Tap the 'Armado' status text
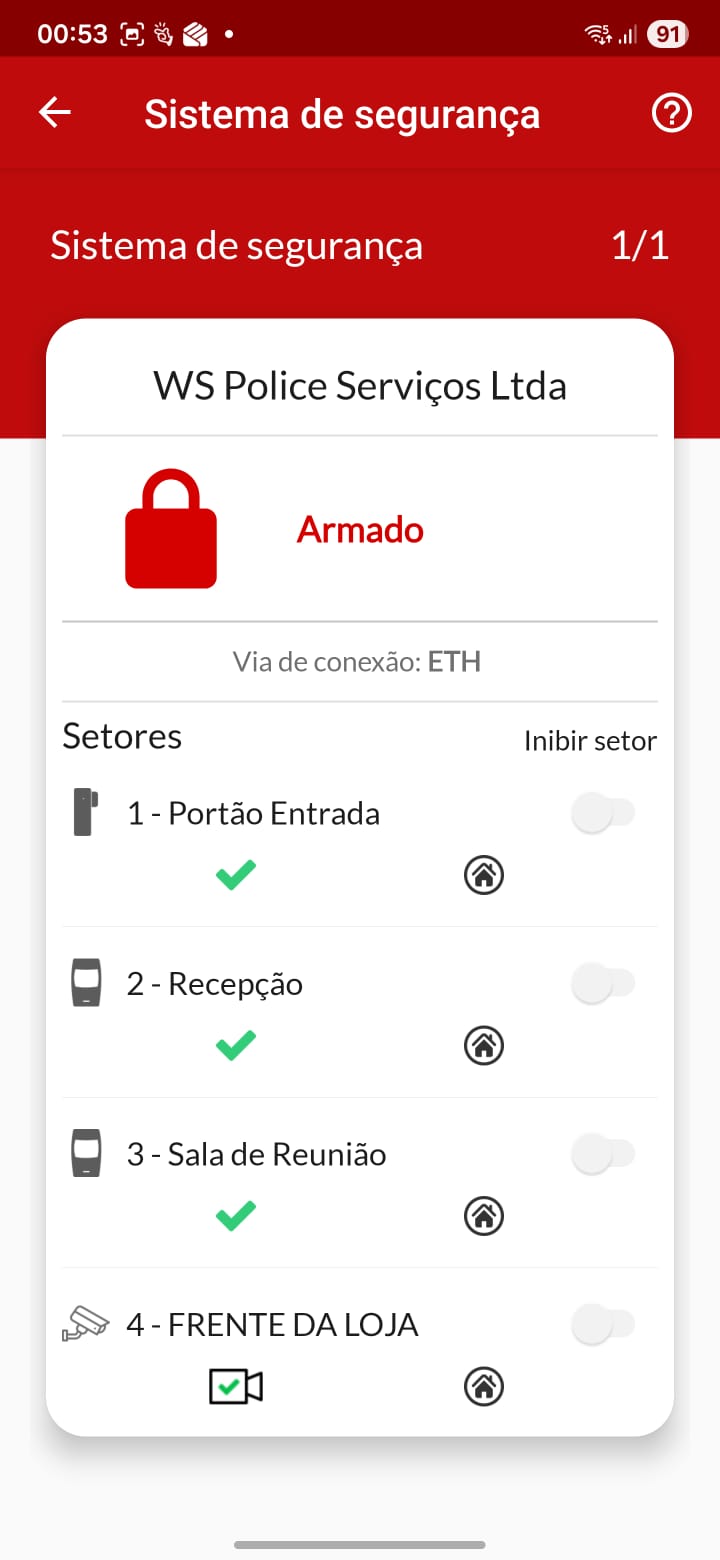720x1560 pixels. [x=360, y=530]
